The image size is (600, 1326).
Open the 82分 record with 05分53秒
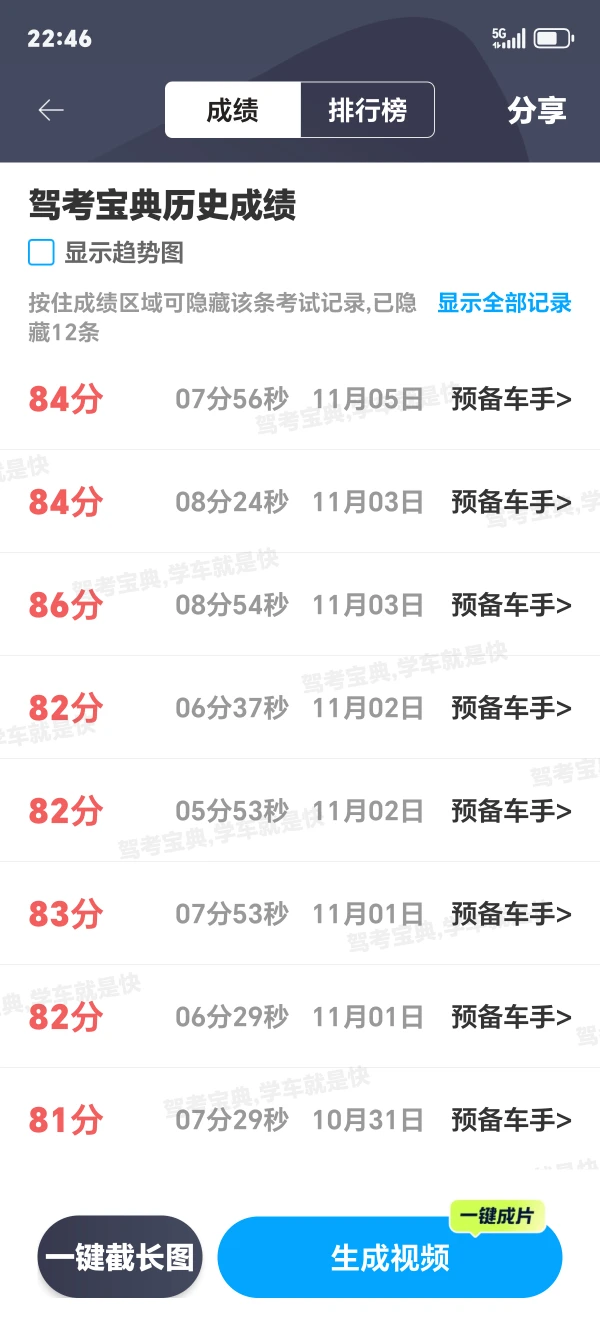click(511, 811)
